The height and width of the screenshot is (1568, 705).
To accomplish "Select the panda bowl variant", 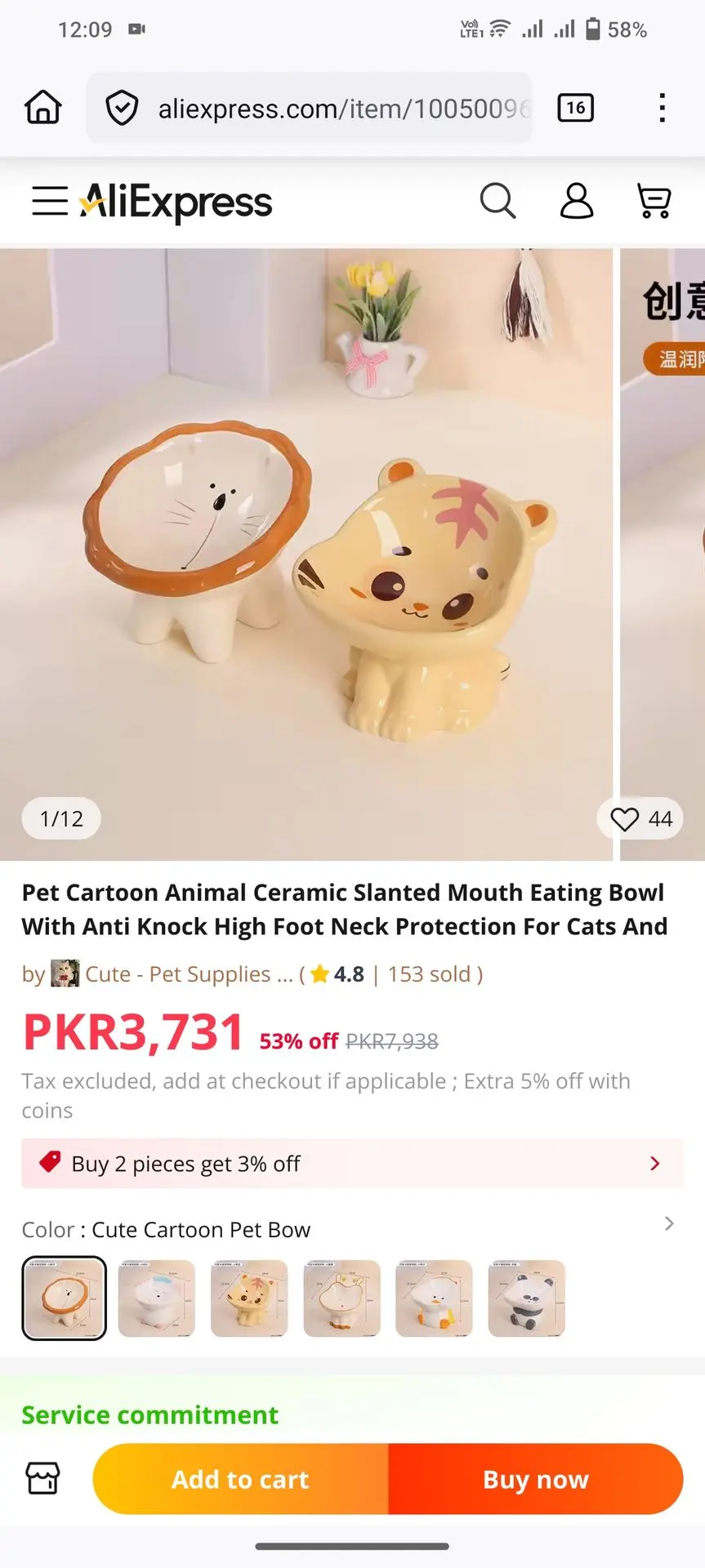I will click(526, 1298).
